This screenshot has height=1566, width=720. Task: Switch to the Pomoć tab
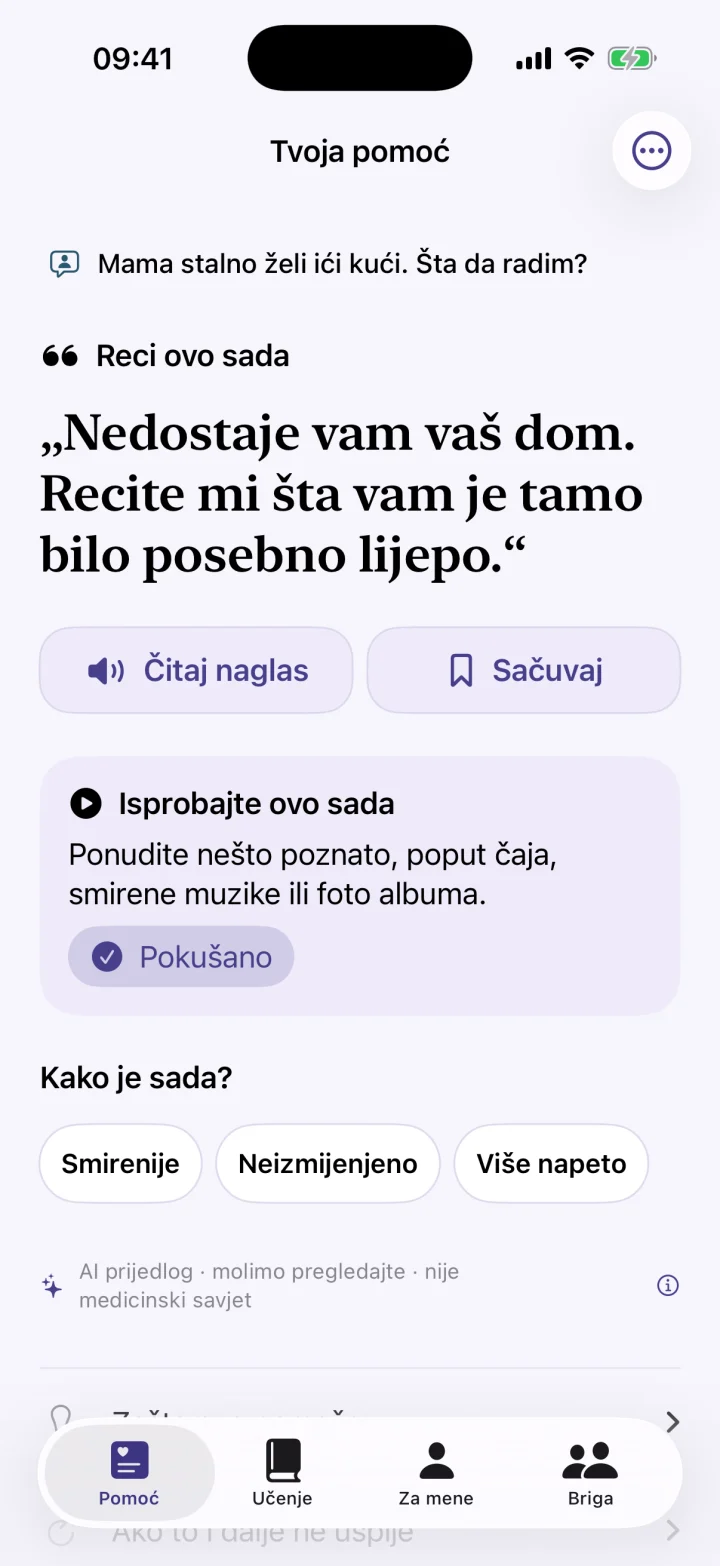[129, 1473]
